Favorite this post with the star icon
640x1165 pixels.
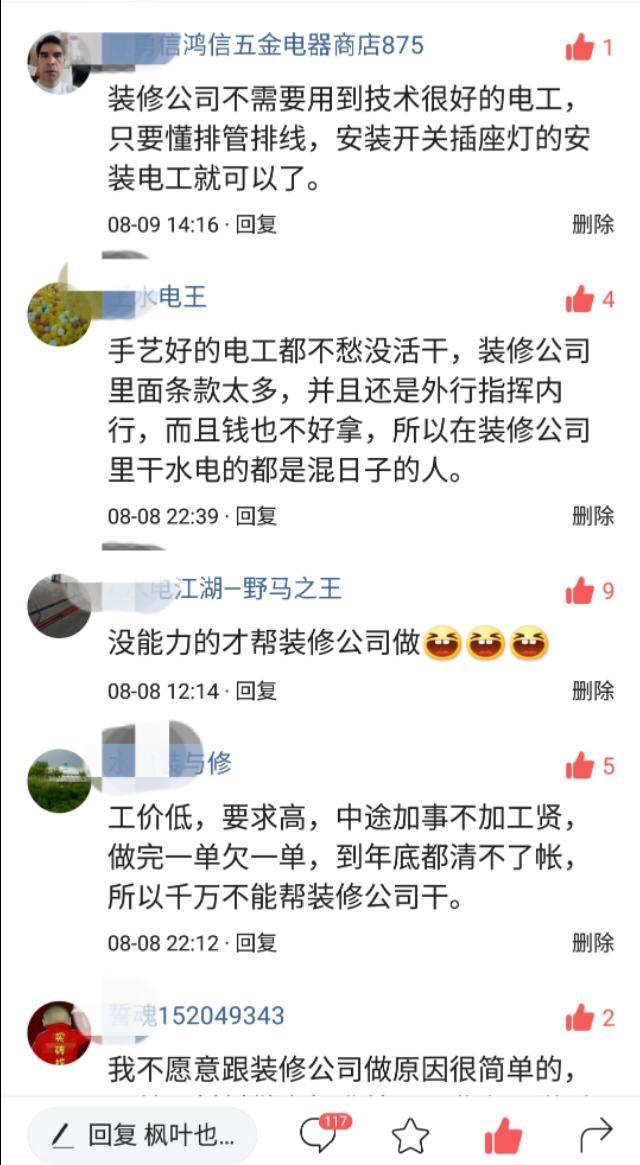(x=410, y=1135)
